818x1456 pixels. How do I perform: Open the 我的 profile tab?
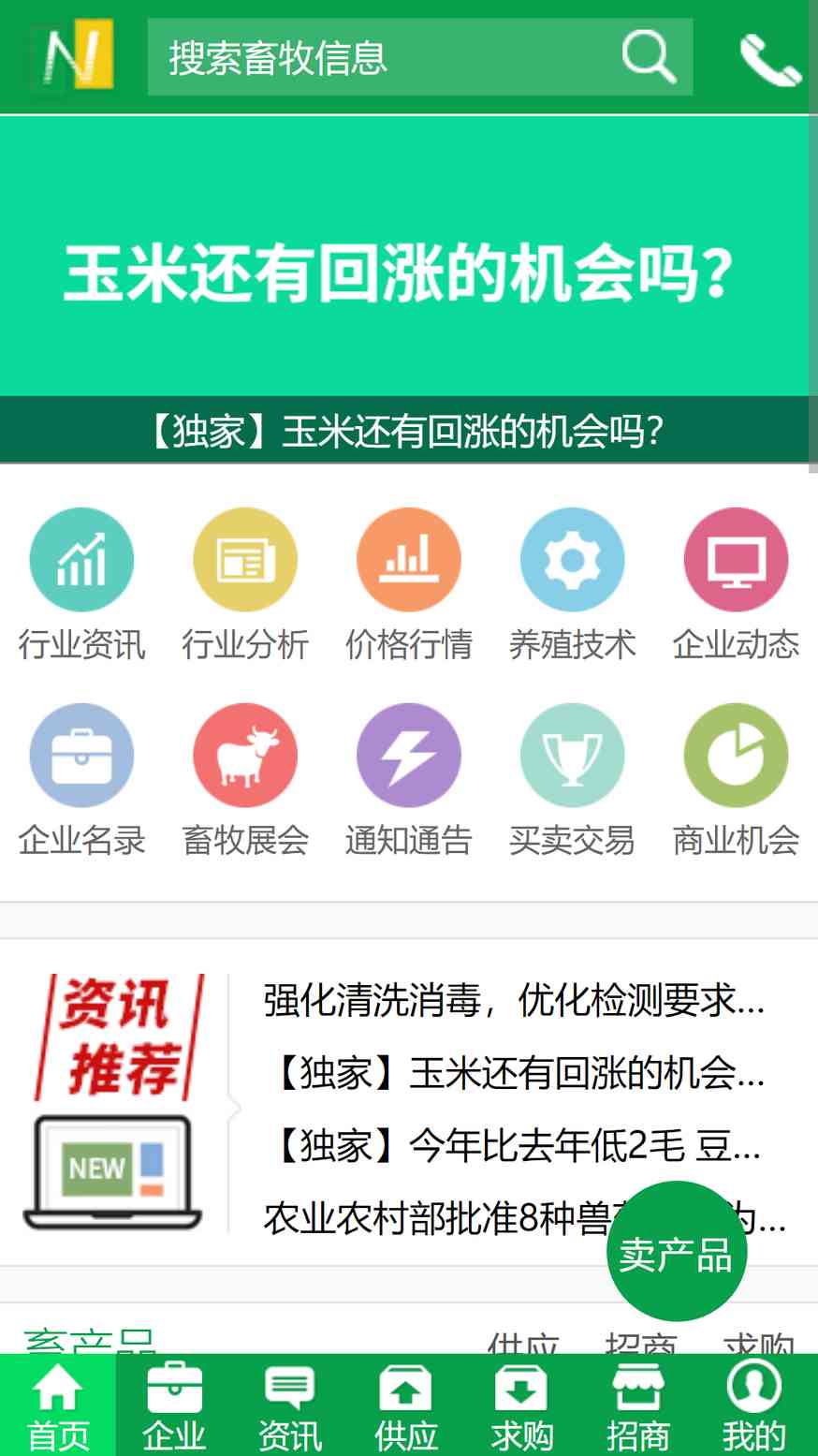tap(754, 1405)
